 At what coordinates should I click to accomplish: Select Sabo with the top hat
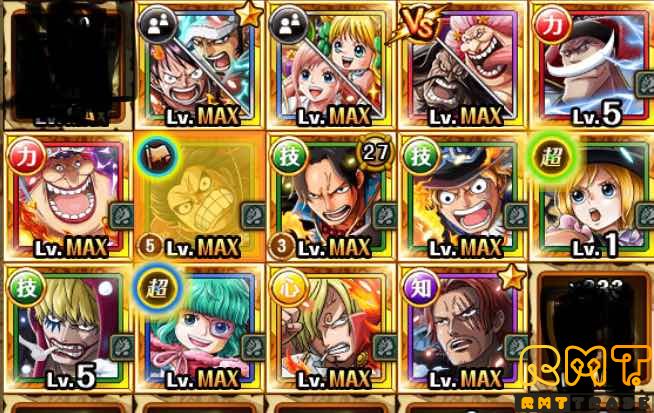point(462,196)
